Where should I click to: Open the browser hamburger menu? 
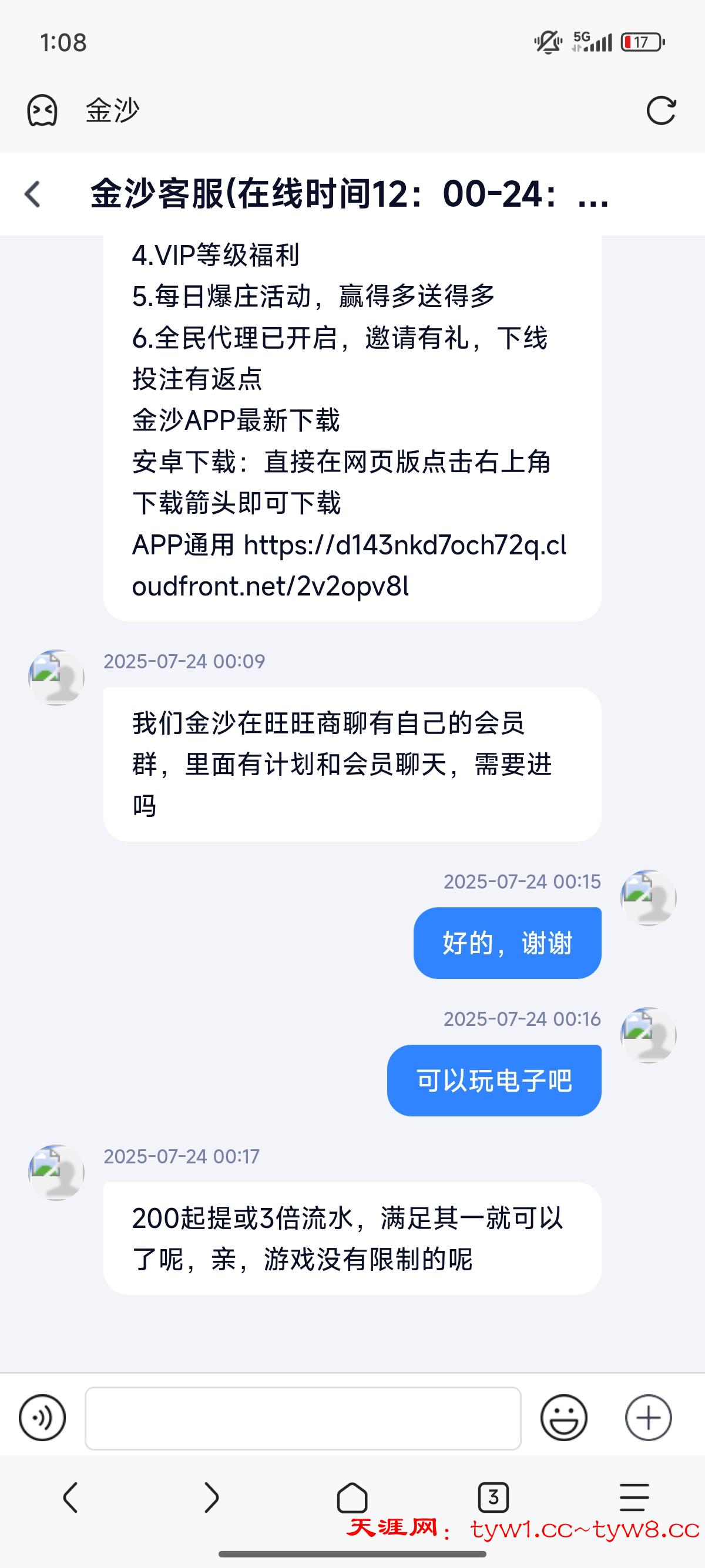tap(634, 1498)
